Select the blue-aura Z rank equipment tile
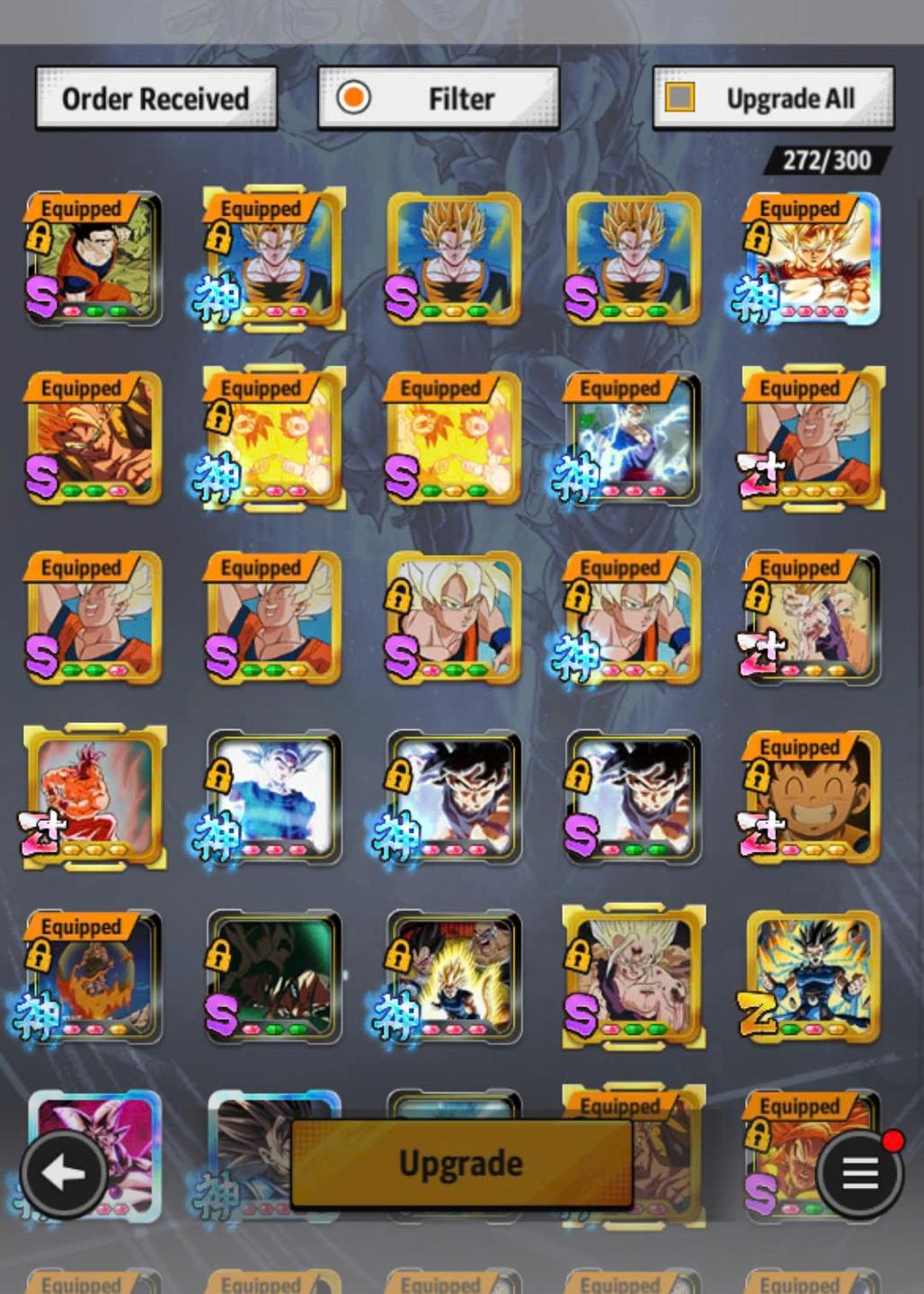924x1294 pixels. click(813, 977)
